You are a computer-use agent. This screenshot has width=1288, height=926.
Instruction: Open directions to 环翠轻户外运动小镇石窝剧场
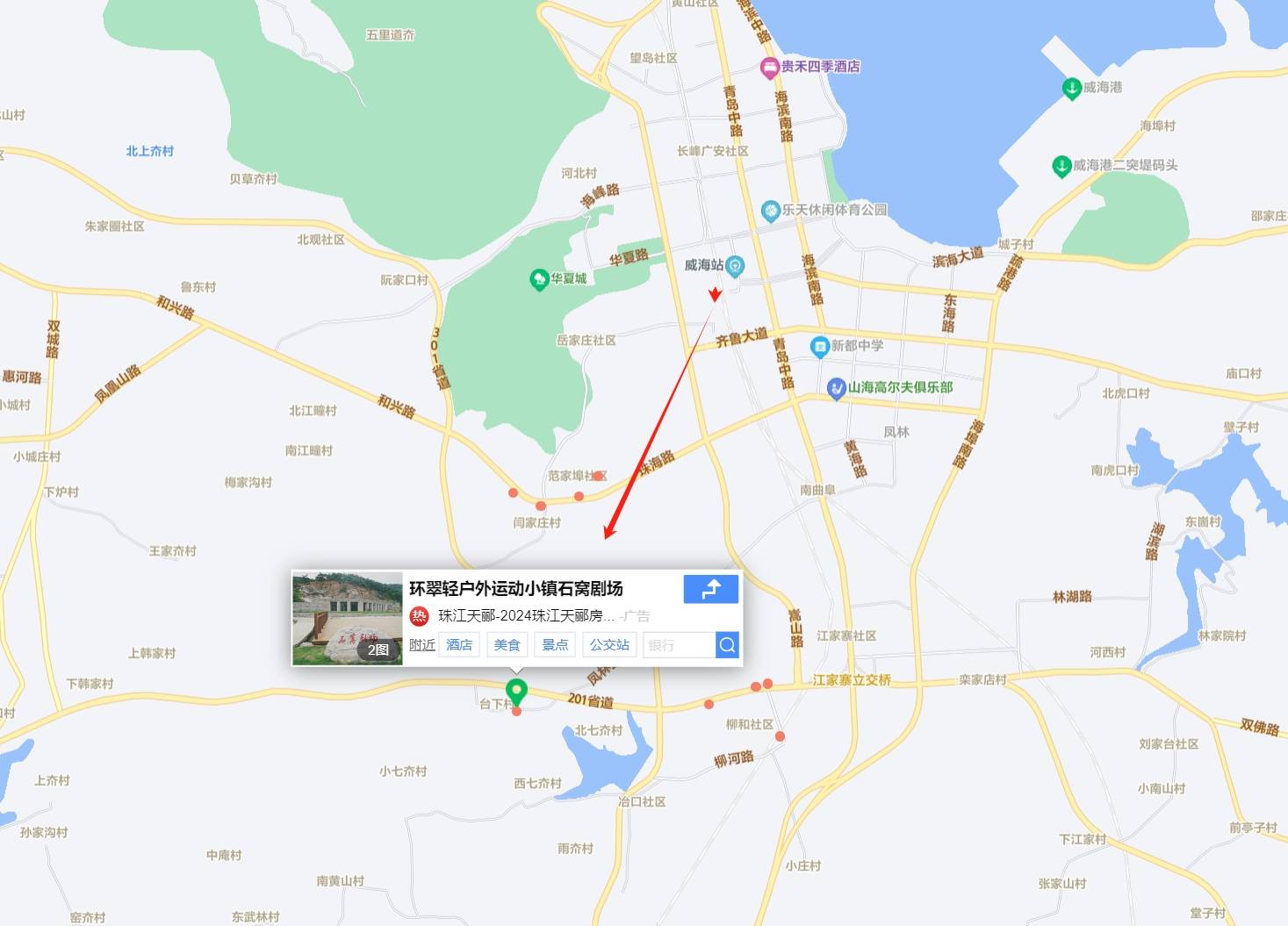[x=710, y=589]
